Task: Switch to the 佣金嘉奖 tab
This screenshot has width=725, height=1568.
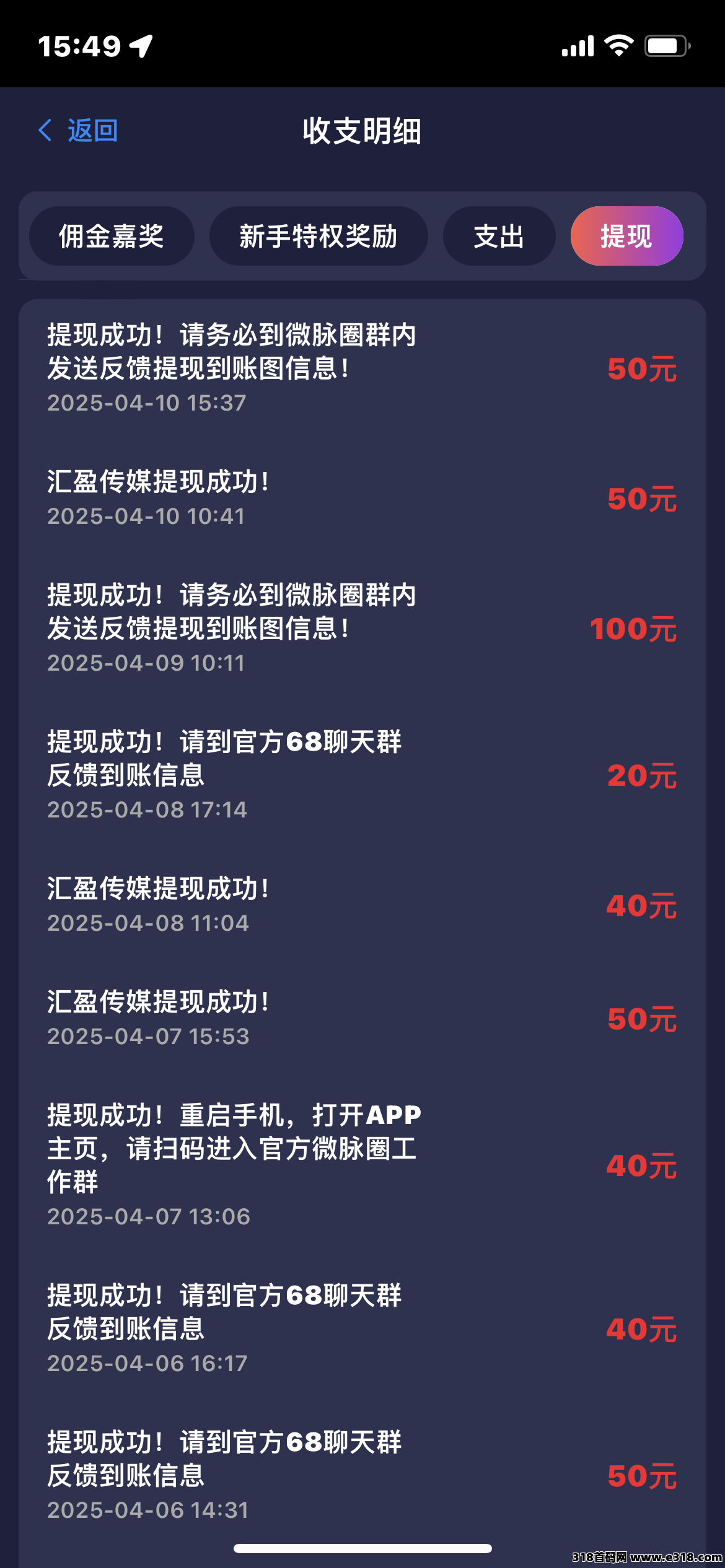Action: click(x=112, y=236)
